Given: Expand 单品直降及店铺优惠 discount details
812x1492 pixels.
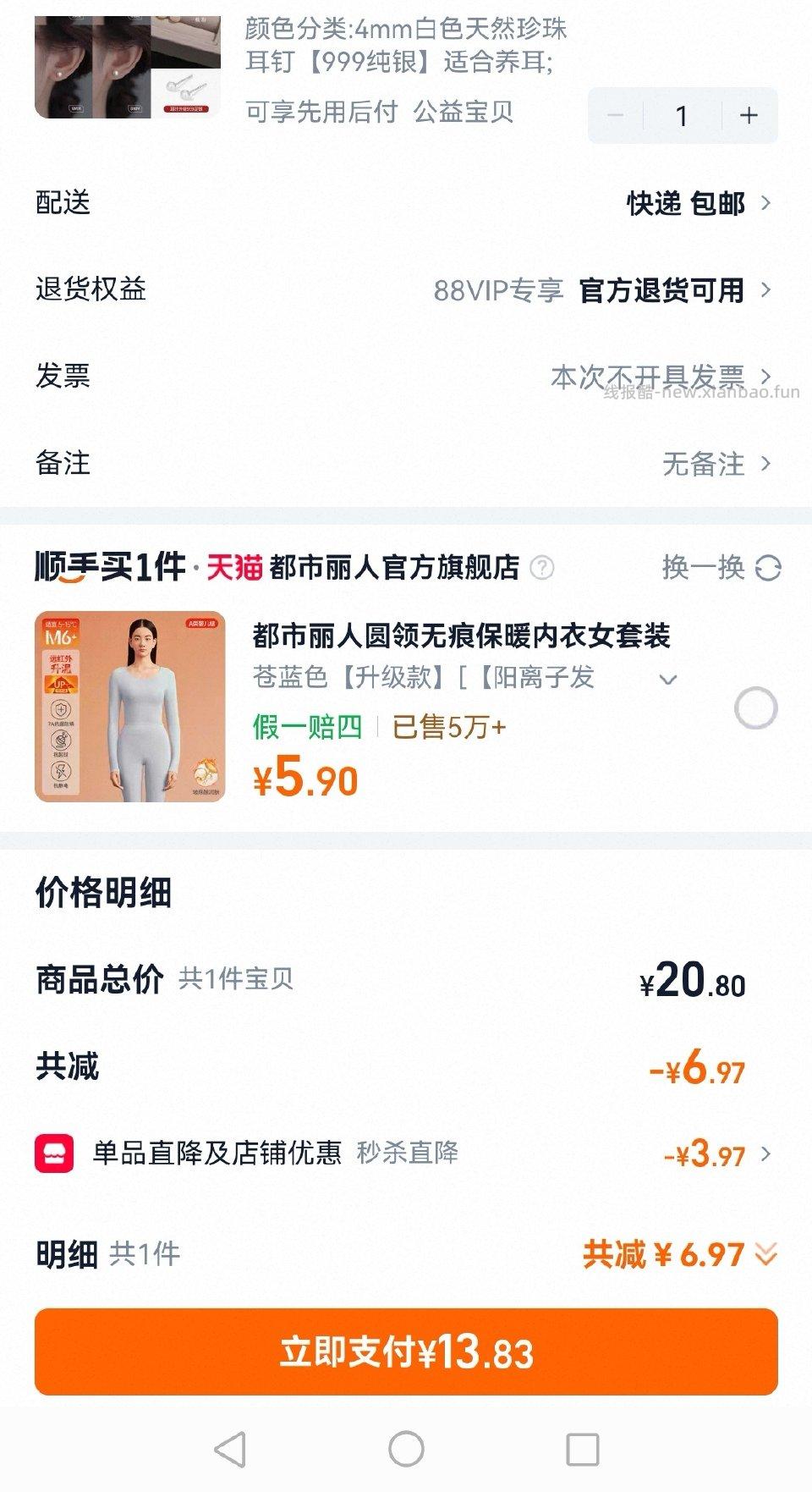Looking at the screenshot, I should 767,1153.
